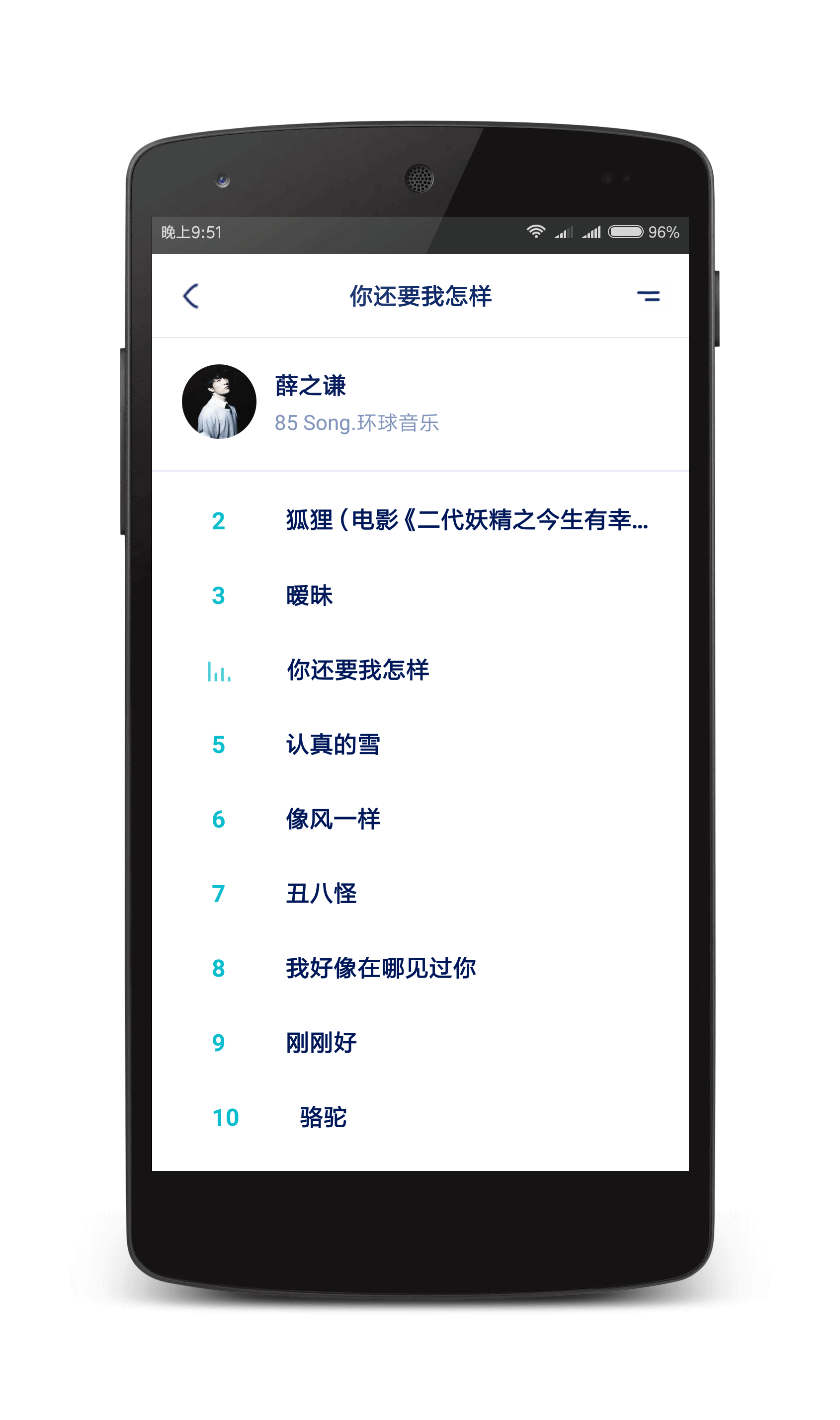This screenshot has height=1420, width=840.
Task: Play the song 认真的雪
Action: tap(333, 745)
